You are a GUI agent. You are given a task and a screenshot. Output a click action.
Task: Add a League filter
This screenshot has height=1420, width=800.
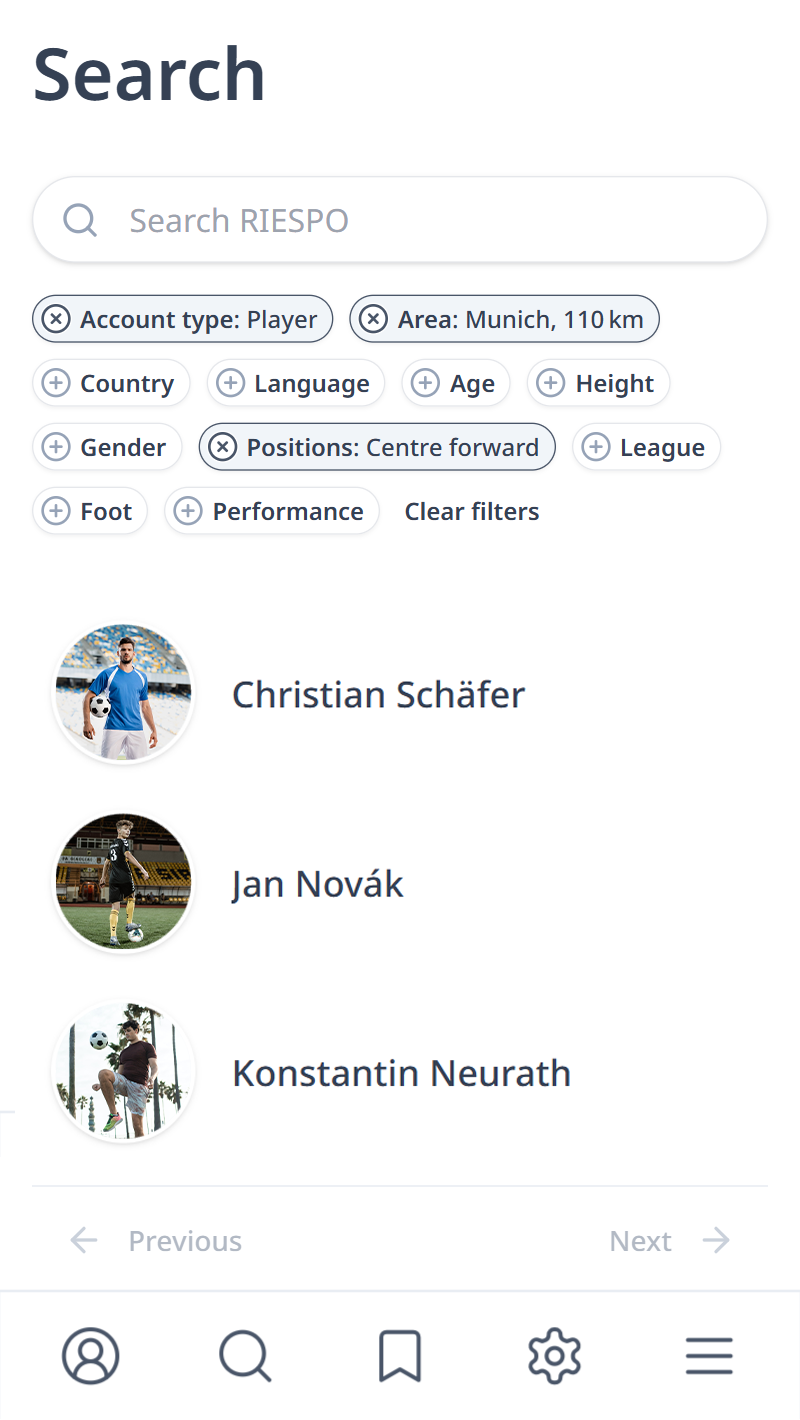click(646, 448)
